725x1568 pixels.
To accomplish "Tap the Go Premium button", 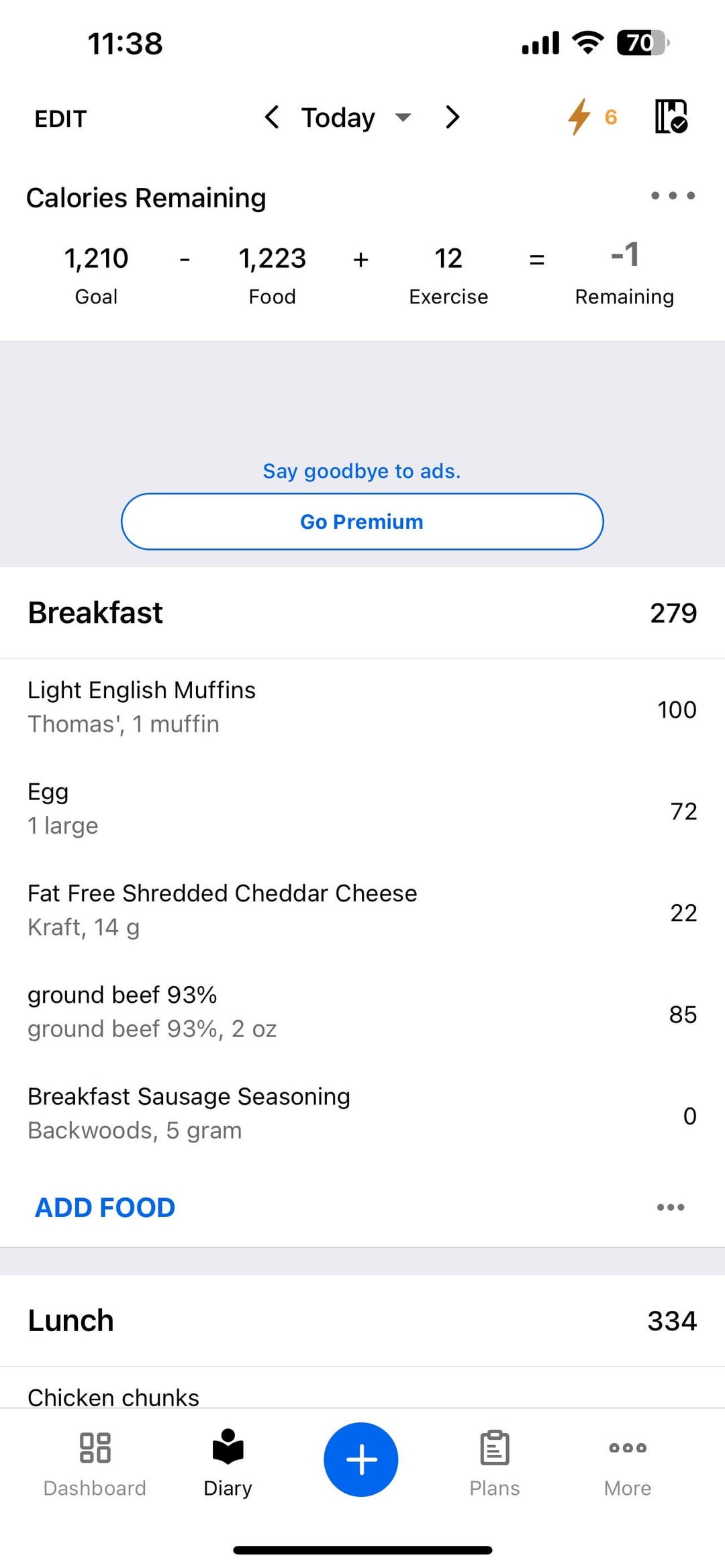I will coord(362,522).
